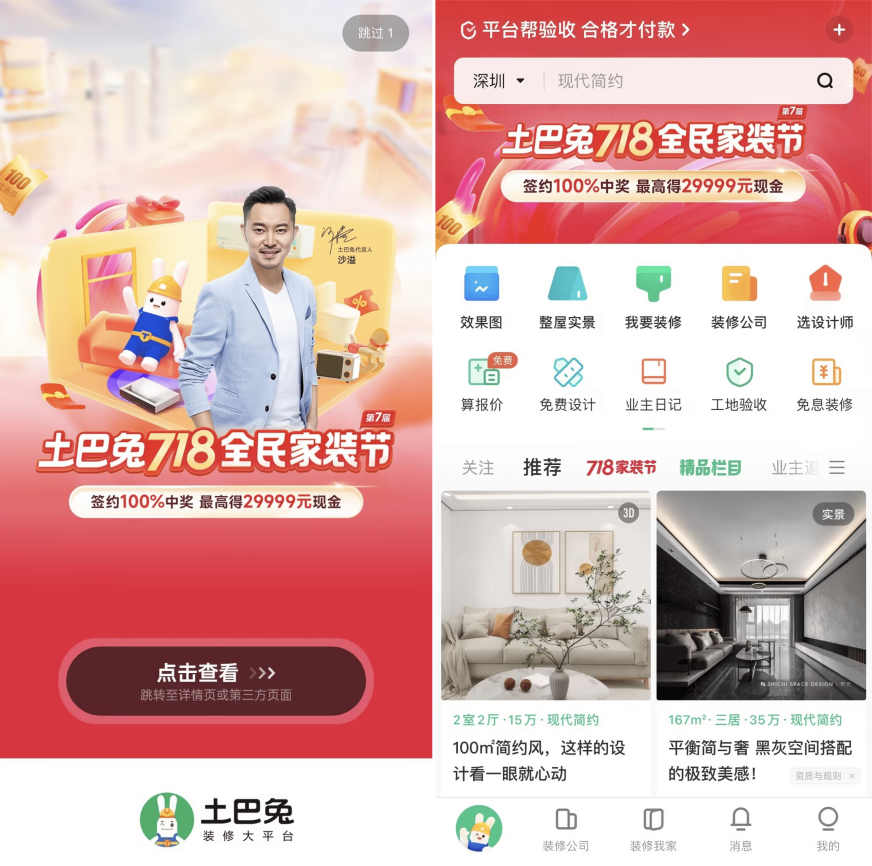The width and height of the screenshot is (872, 866).
Task: Open 工地验收
Action: tap(739, 384)
